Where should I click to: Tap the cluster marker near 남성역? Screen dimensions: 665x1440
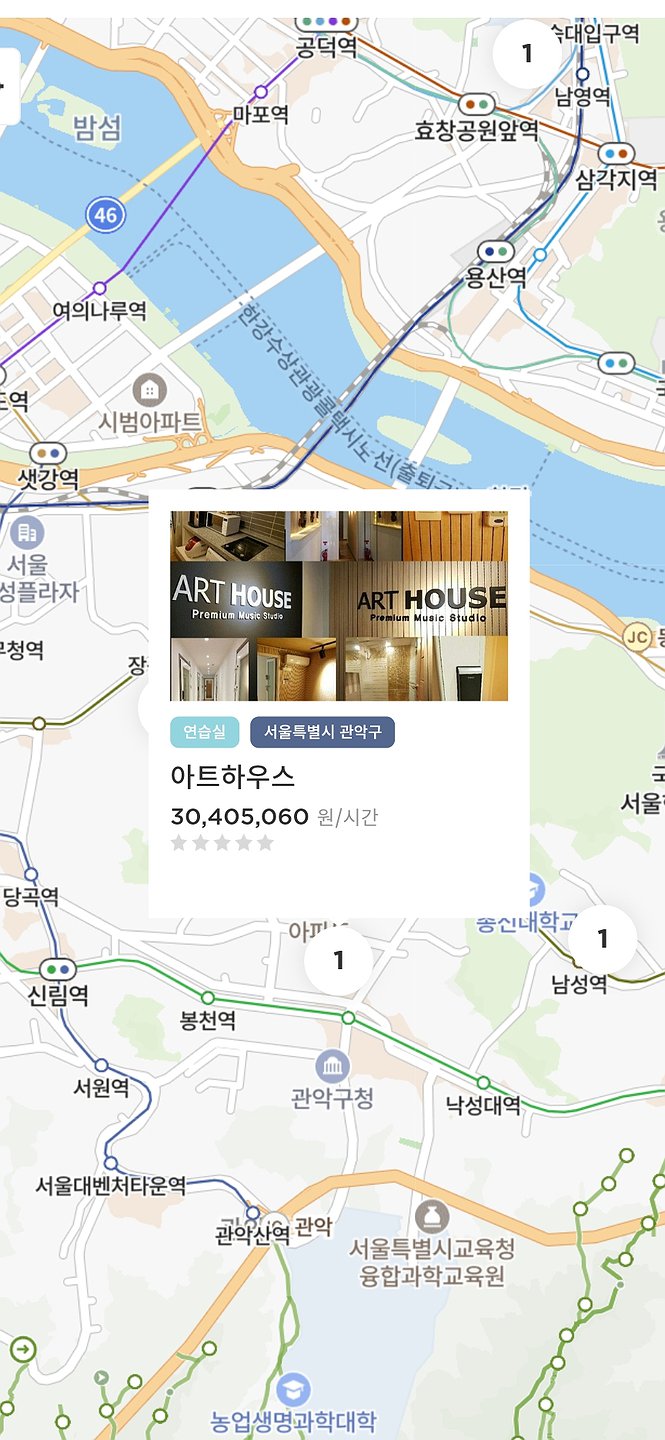click(x=602, y=939)
